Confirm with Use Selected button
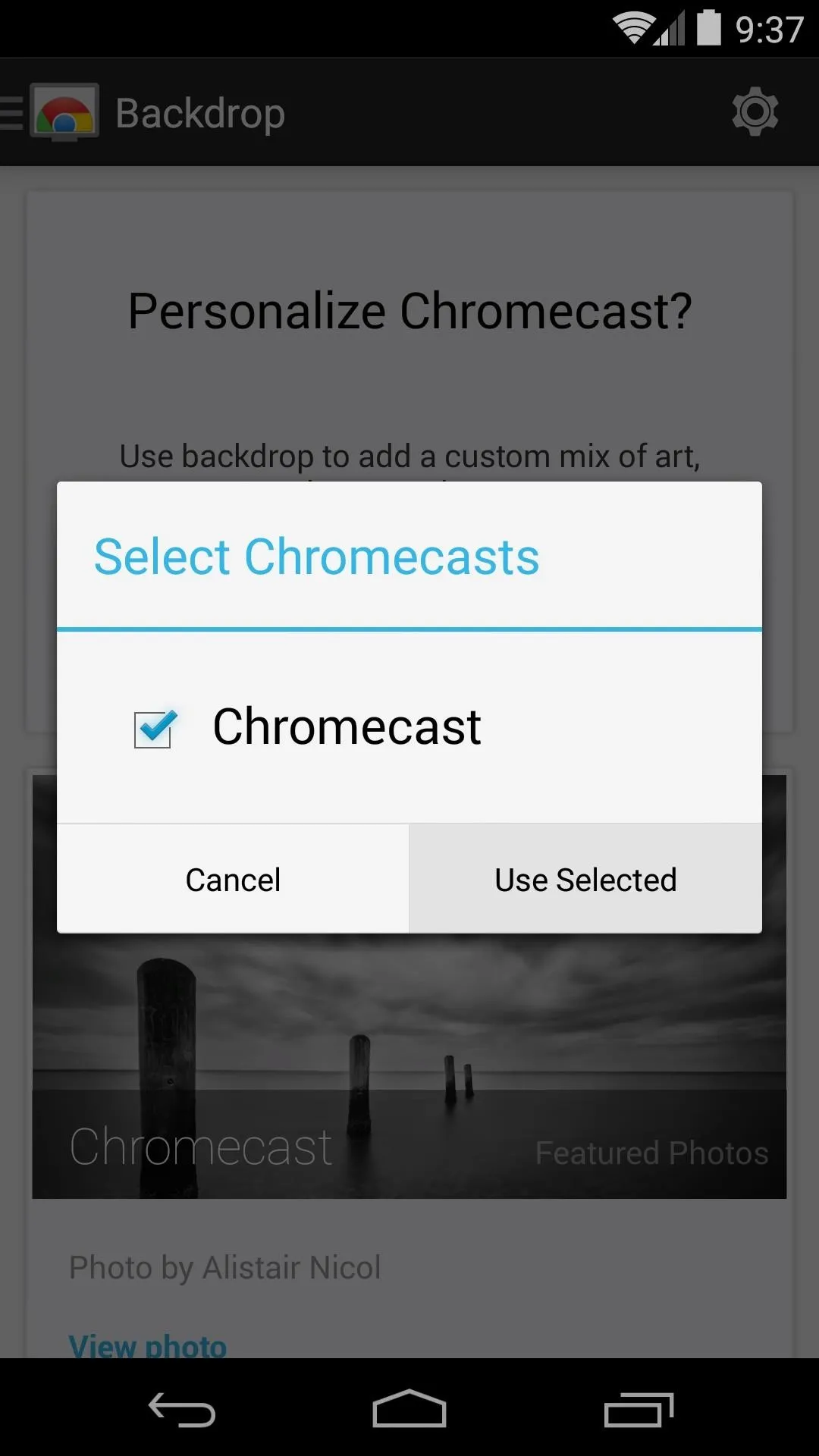The image size is (819, 1456). click(x=585, y=880)
